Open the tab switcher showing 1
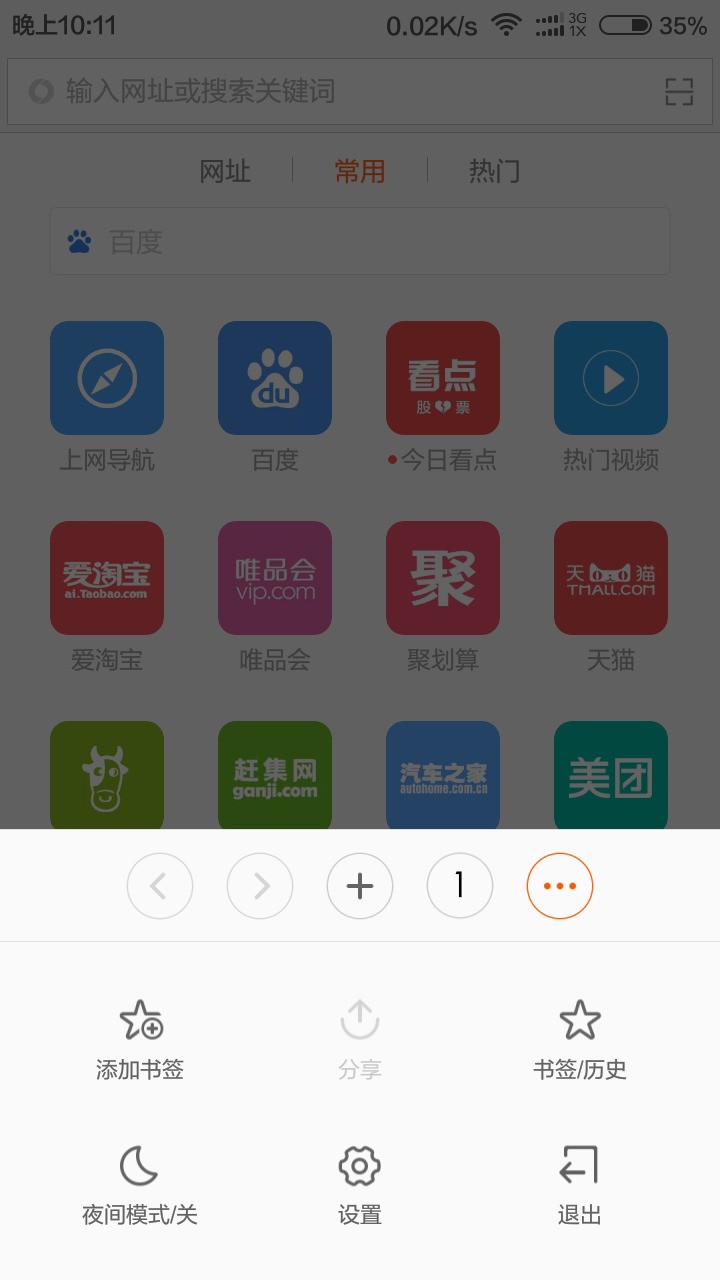The image size is (720, 1280). pyautogui.click(x=460, y=886)
